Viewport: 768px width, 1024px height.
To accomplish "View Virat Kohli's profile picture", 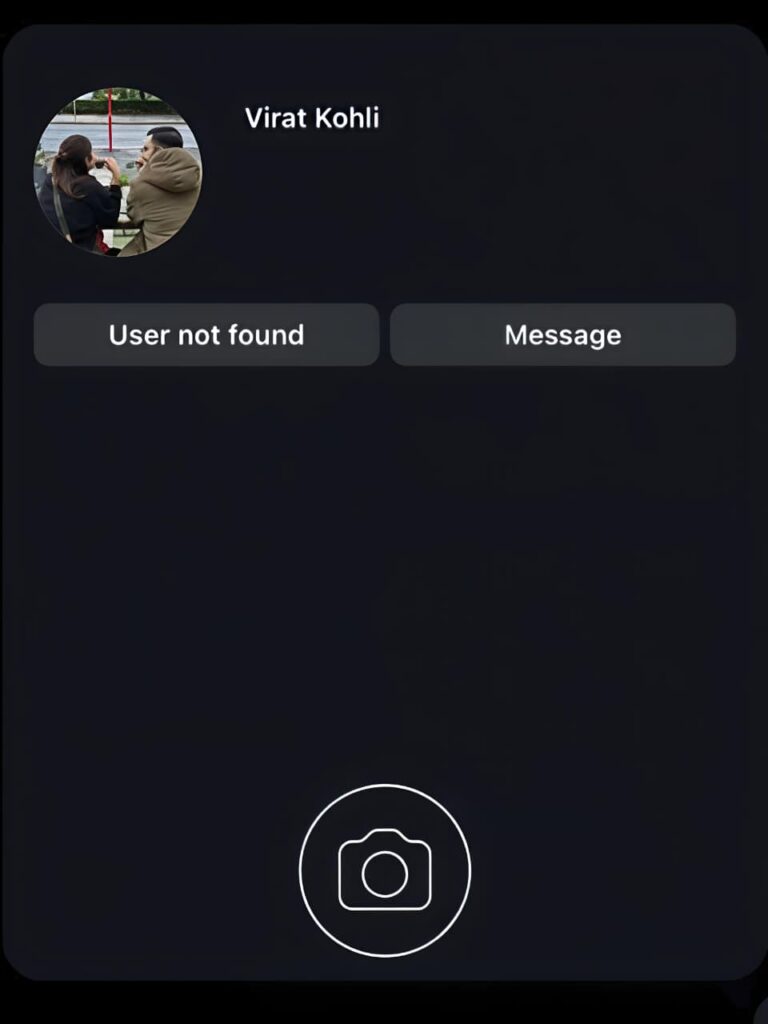I will [x=118, y=172].
